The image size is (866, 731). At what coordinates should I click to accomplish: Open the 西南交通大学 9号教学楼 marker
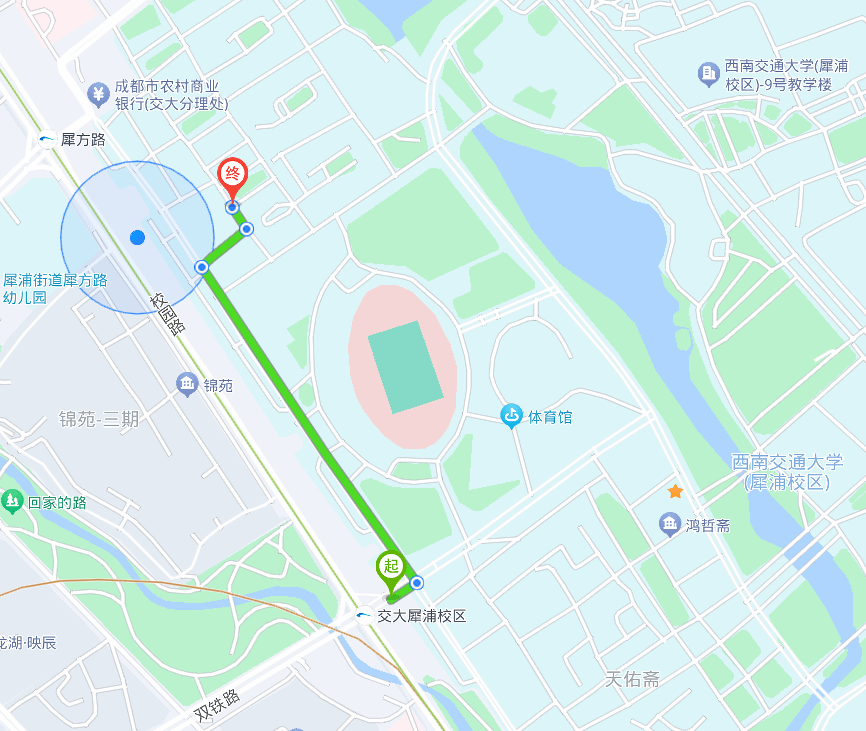pos(708,73)
